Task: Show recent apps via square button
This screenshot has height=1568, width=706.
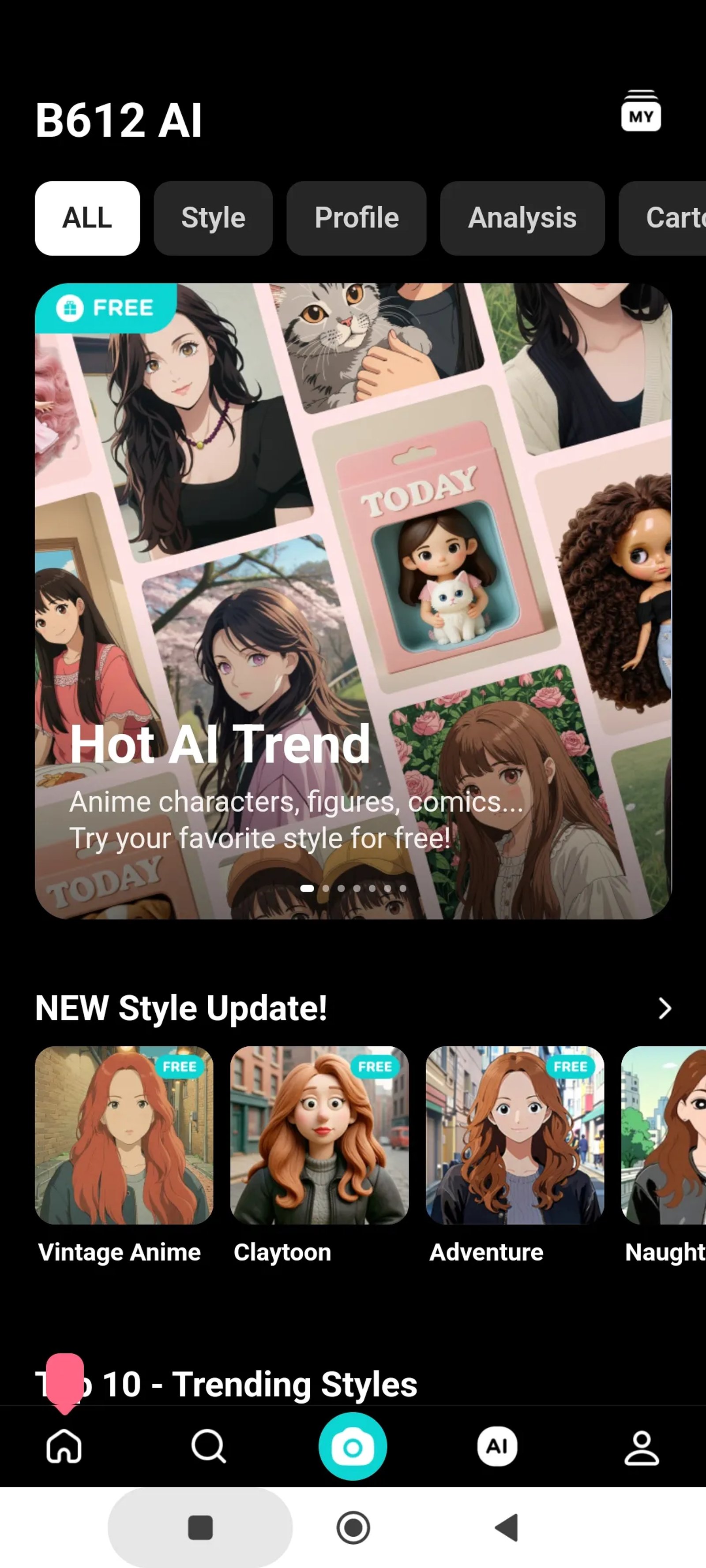Action: click(x=200, y=1527)
